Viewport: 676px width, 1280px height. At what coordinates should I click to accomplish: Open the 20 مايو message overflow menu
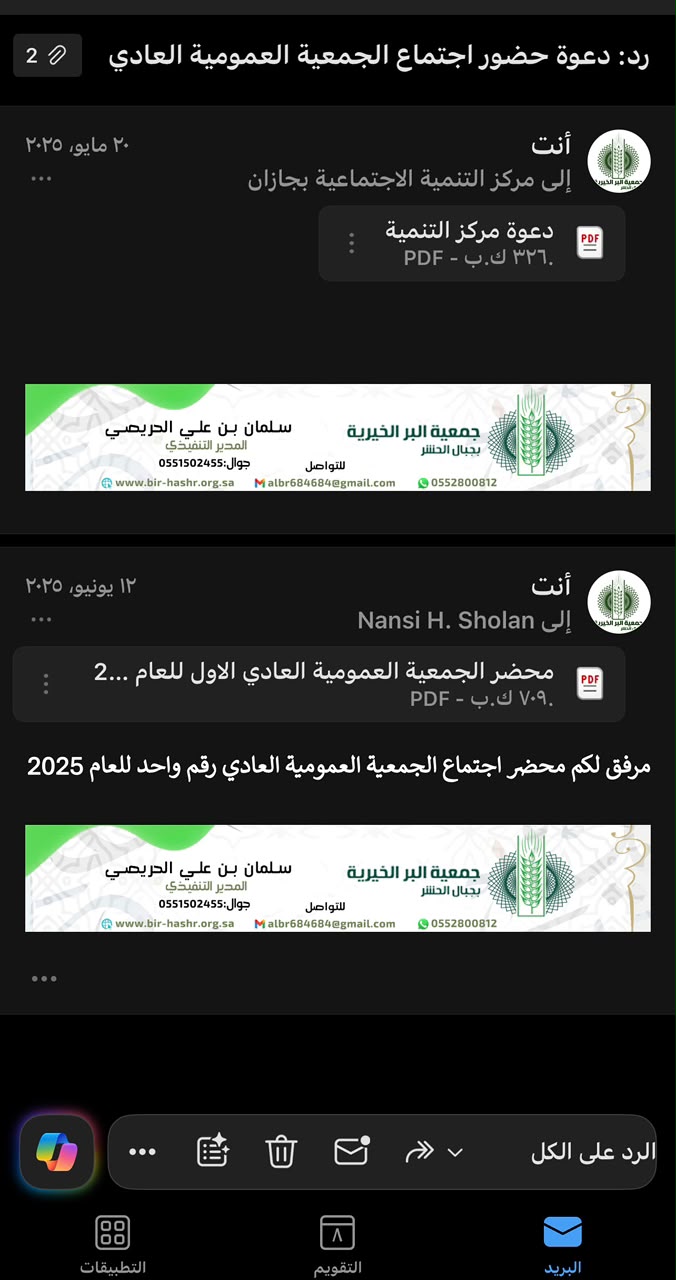pyautogui.click(x=41, y=178)
